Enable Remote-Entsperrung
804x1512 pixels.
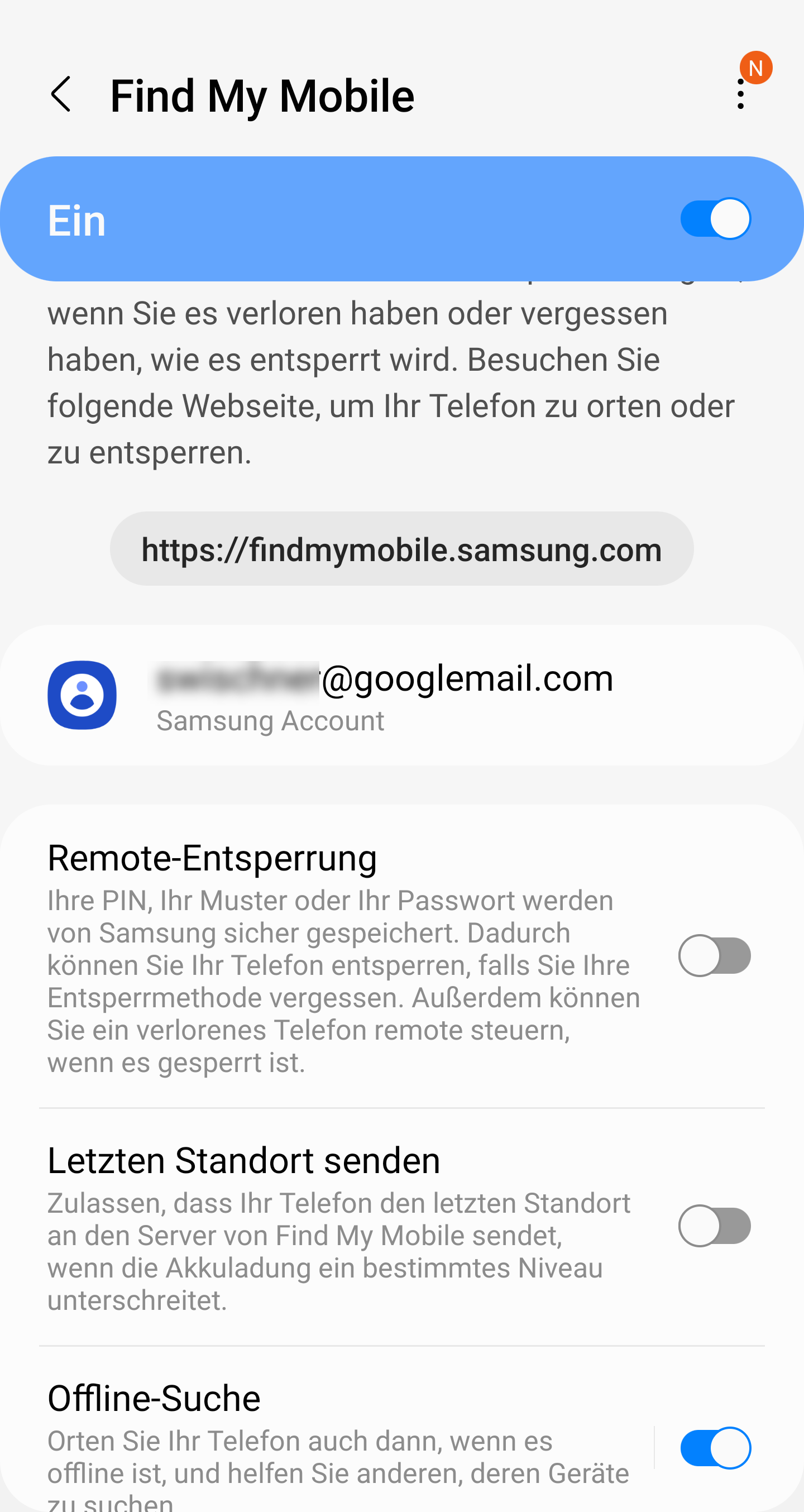click(714, 955)
